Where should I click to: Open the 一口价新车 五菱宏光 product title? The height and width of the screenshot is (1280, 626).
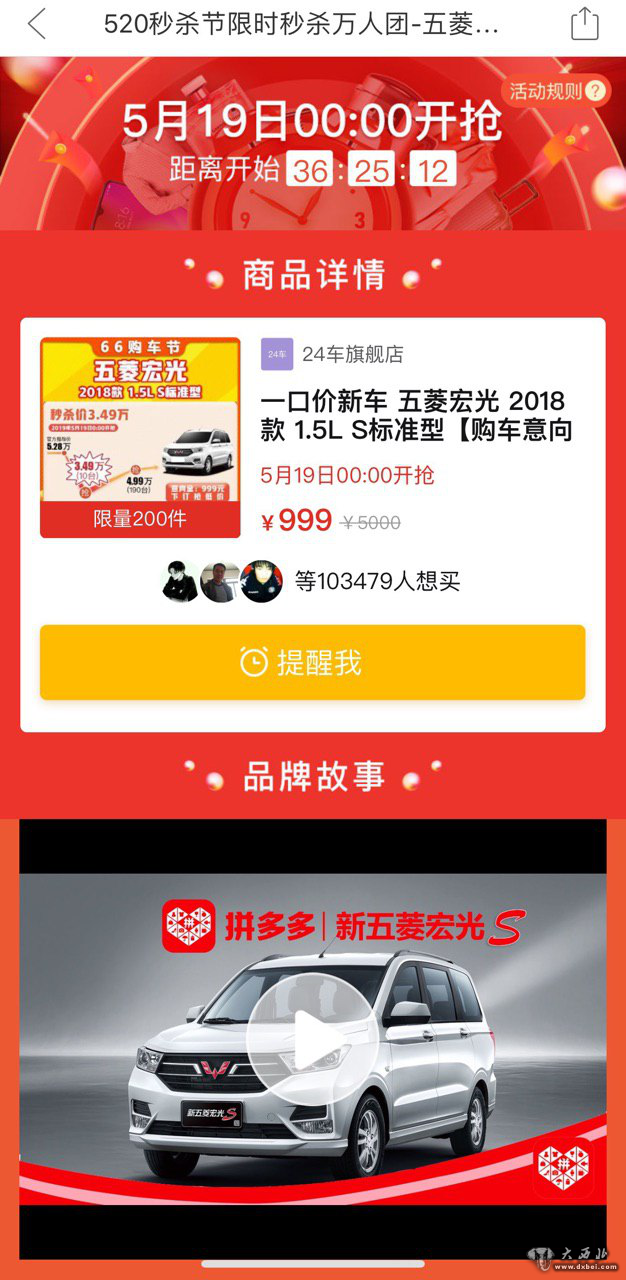(413, 416)
